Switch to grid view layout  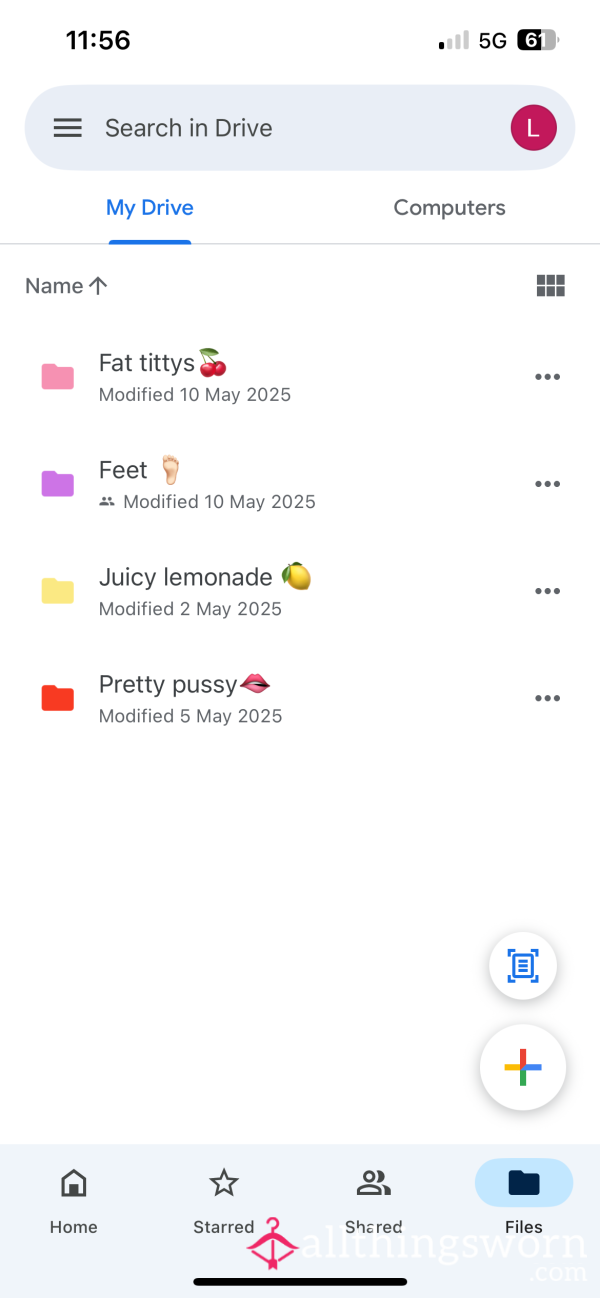click(x=551, y=286)
